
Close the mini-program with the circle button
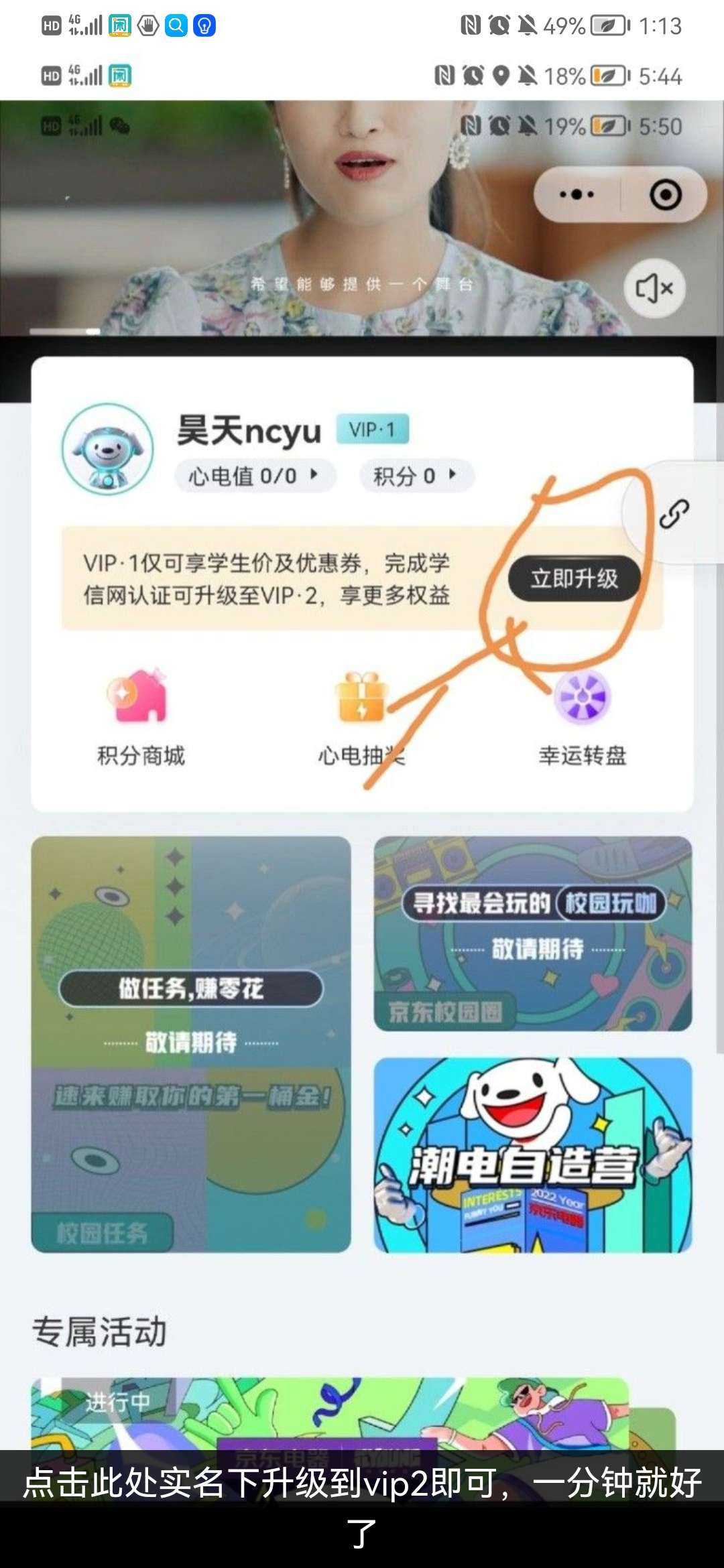pyautogui.click(x=665, y=195)
